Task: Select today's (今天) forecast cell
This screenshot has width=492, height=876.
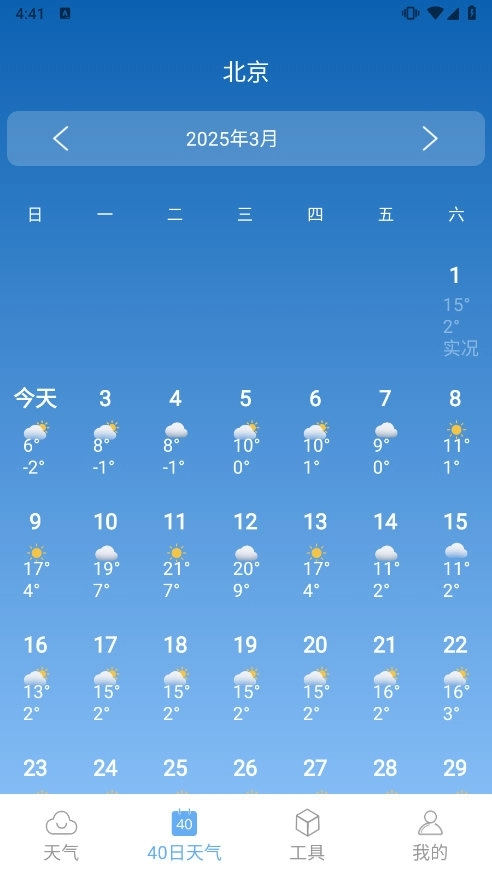Action: coord(35,432)
